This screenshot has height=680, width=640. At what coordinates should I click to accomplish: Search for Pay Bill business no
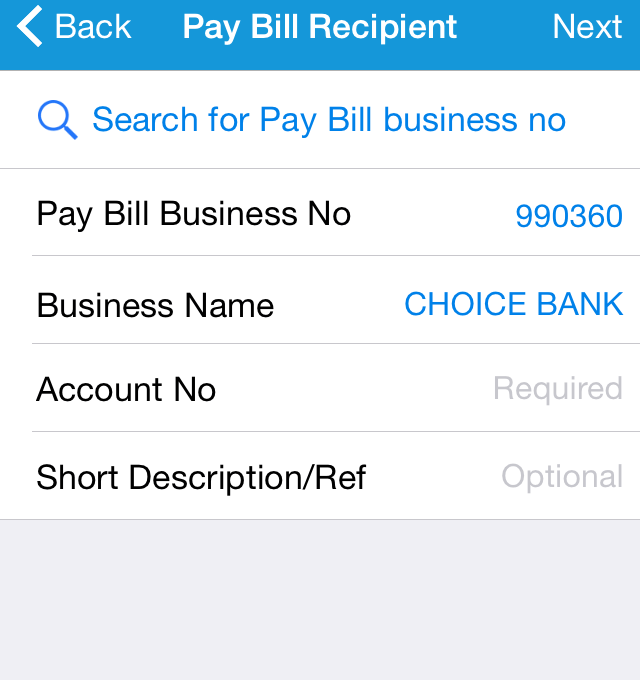328,120
